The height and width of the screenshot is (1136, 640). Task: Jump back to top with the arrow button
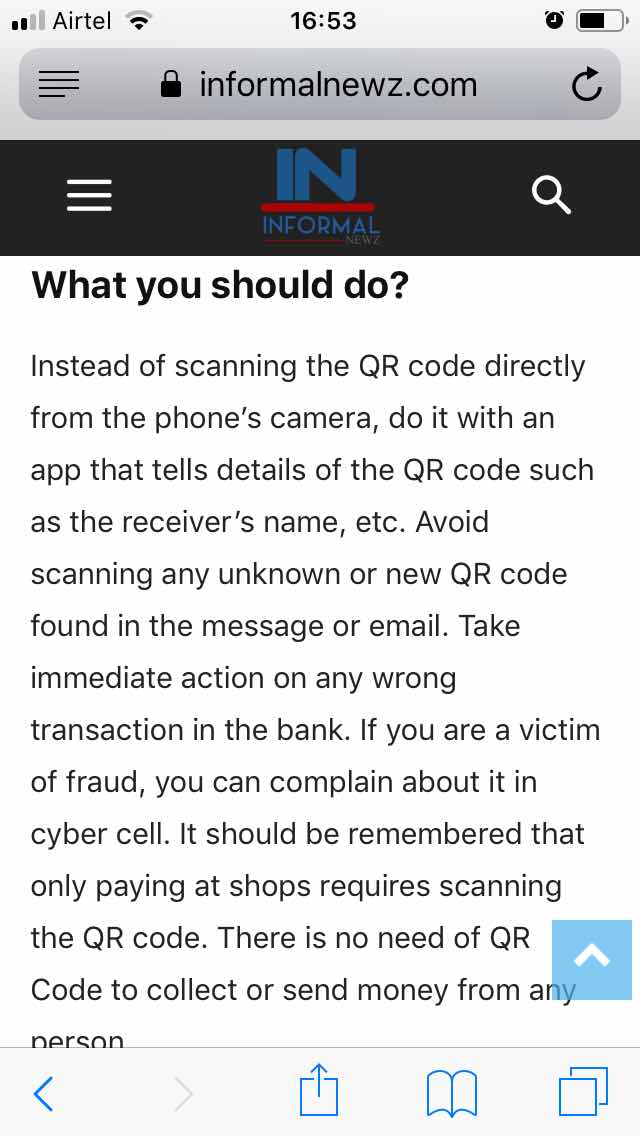click(591, 959)
